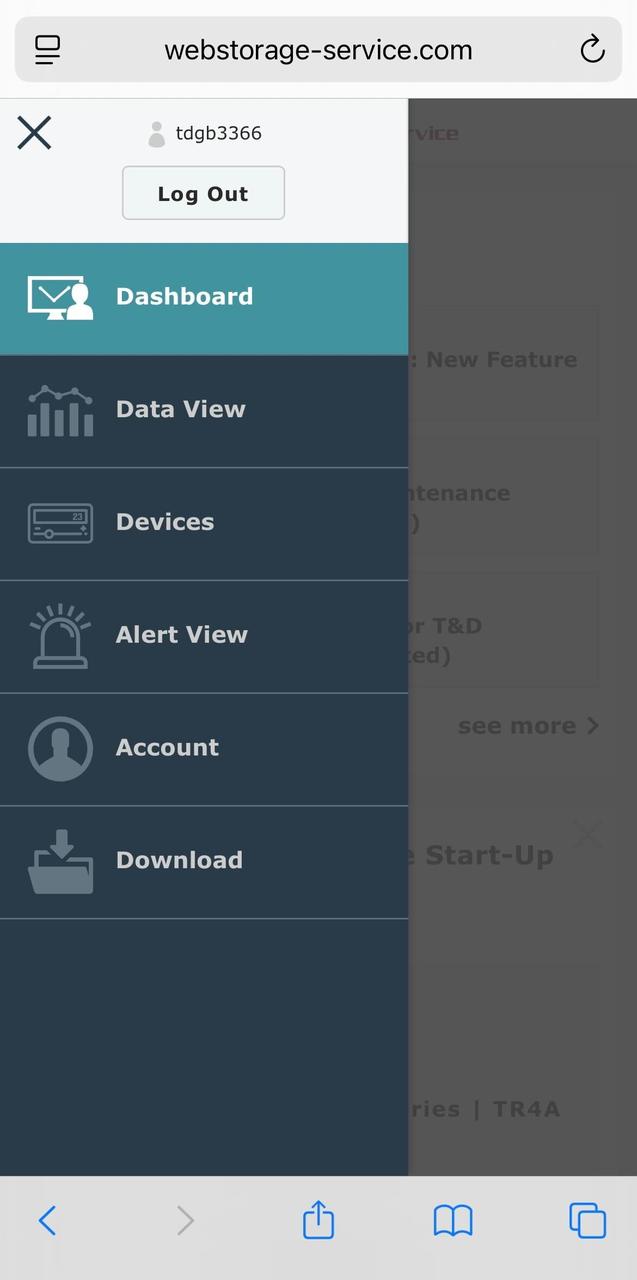Viewport: 637px width, 1280px height.
Task: Close the side navigation drawer
Action: (34, 132)
